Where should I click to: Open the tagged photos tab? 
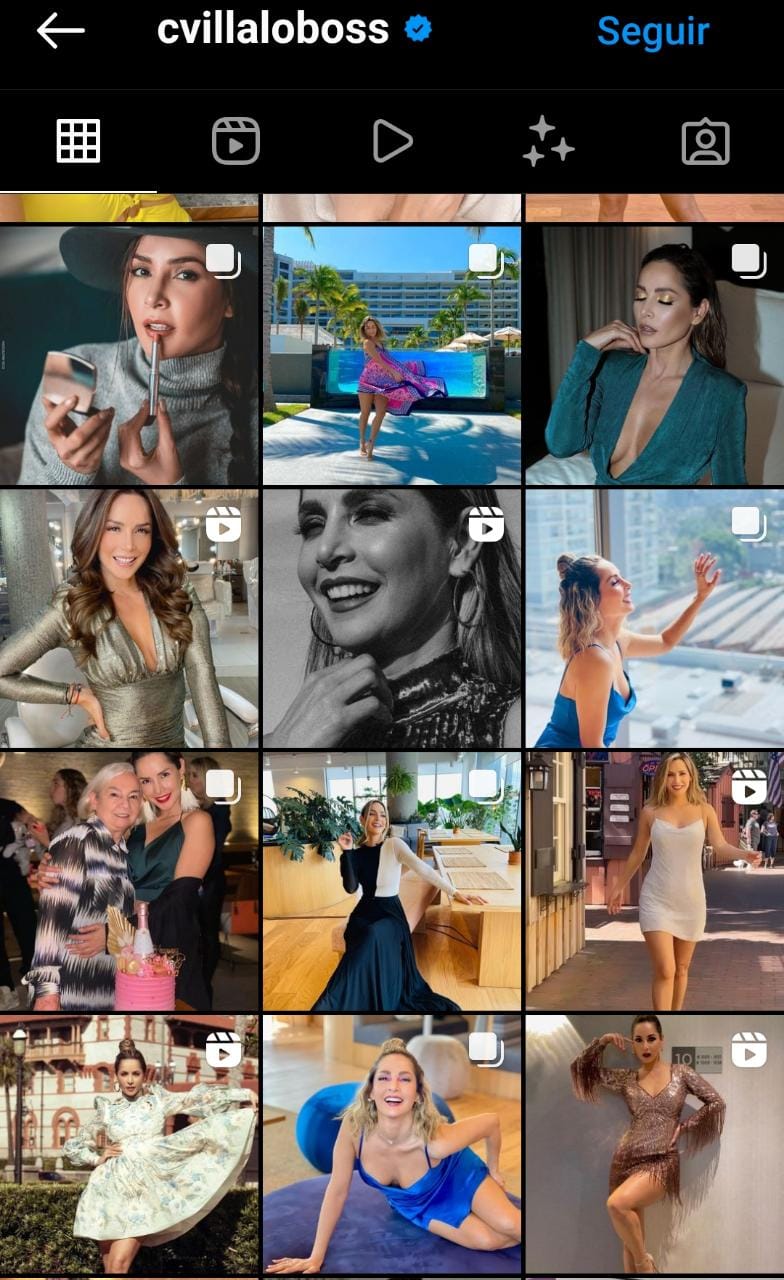[x=705, y=141]
